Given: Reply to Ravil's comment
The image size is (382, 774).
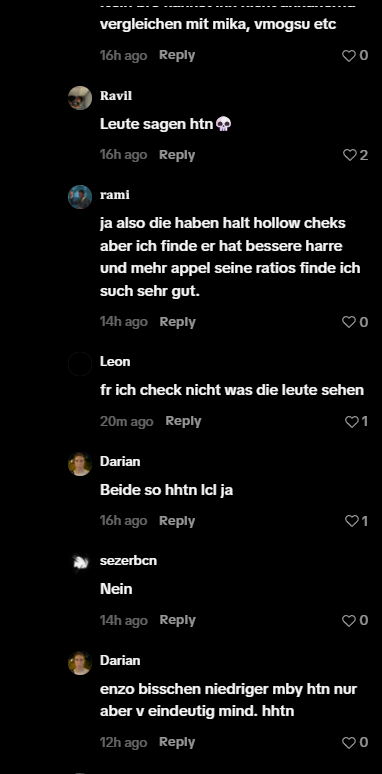Looking at the screenshot, I should pos(177,155).
